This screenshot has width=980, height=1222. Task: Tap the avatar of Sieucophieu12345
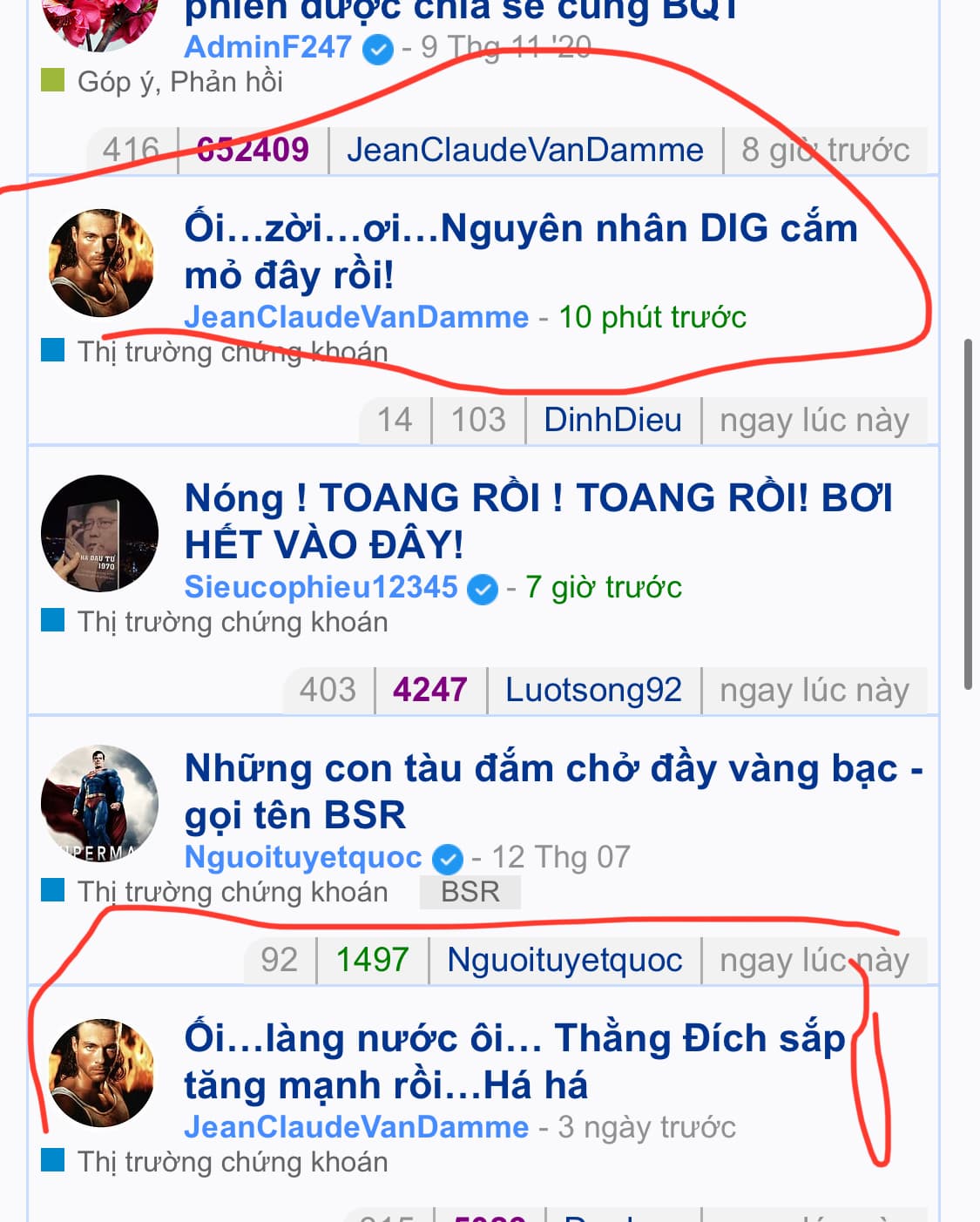click(99, 533)
